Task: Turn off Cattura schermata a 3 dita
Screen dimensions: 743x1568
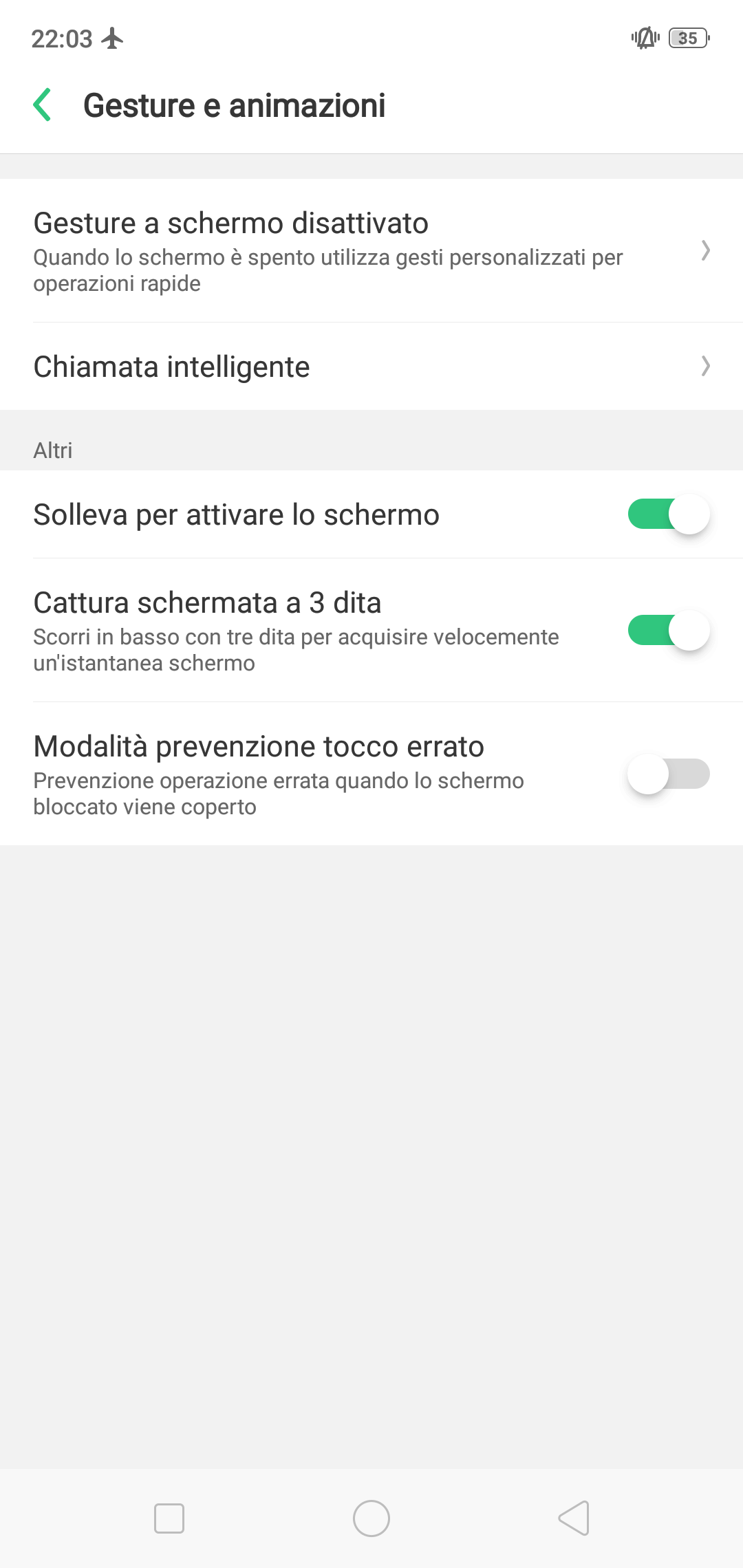Action: point(668,630)
